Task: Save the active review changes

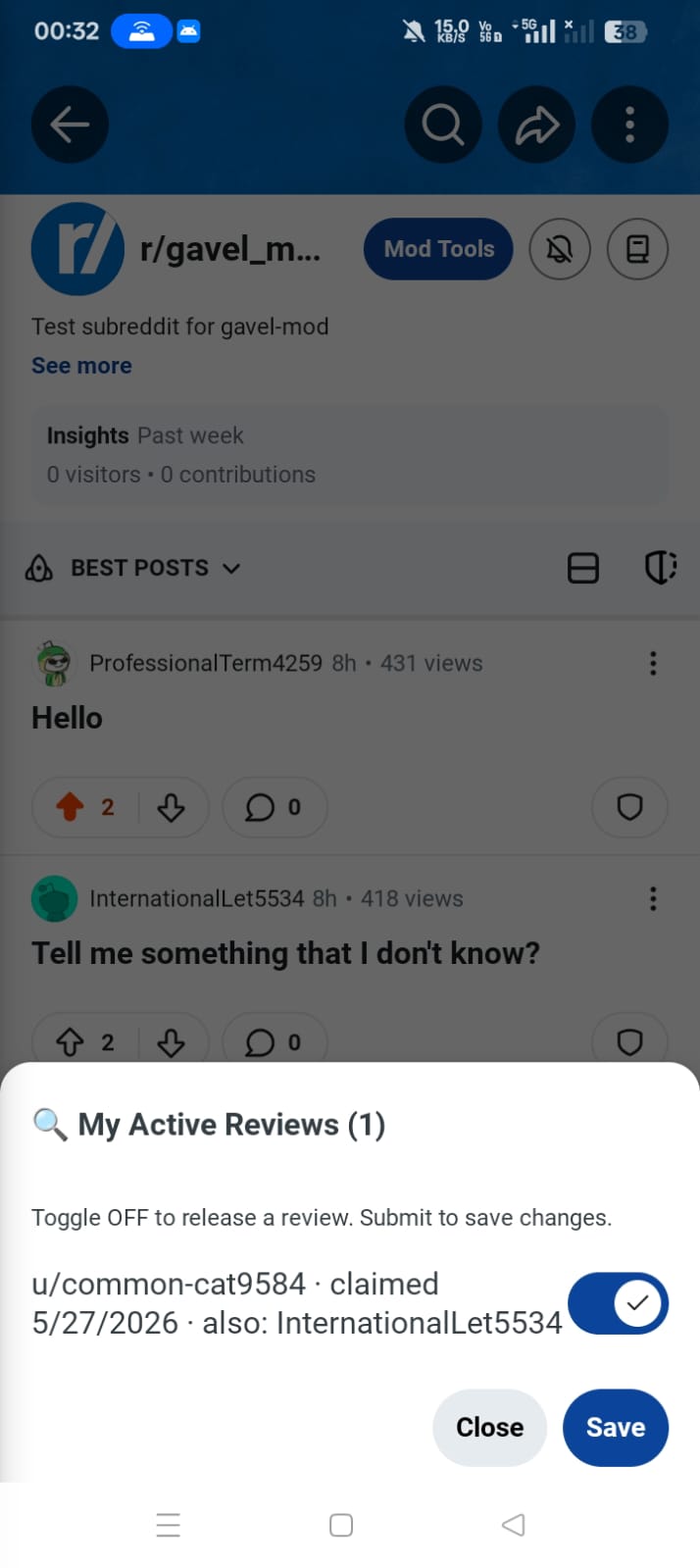Action: (616, 1427)
